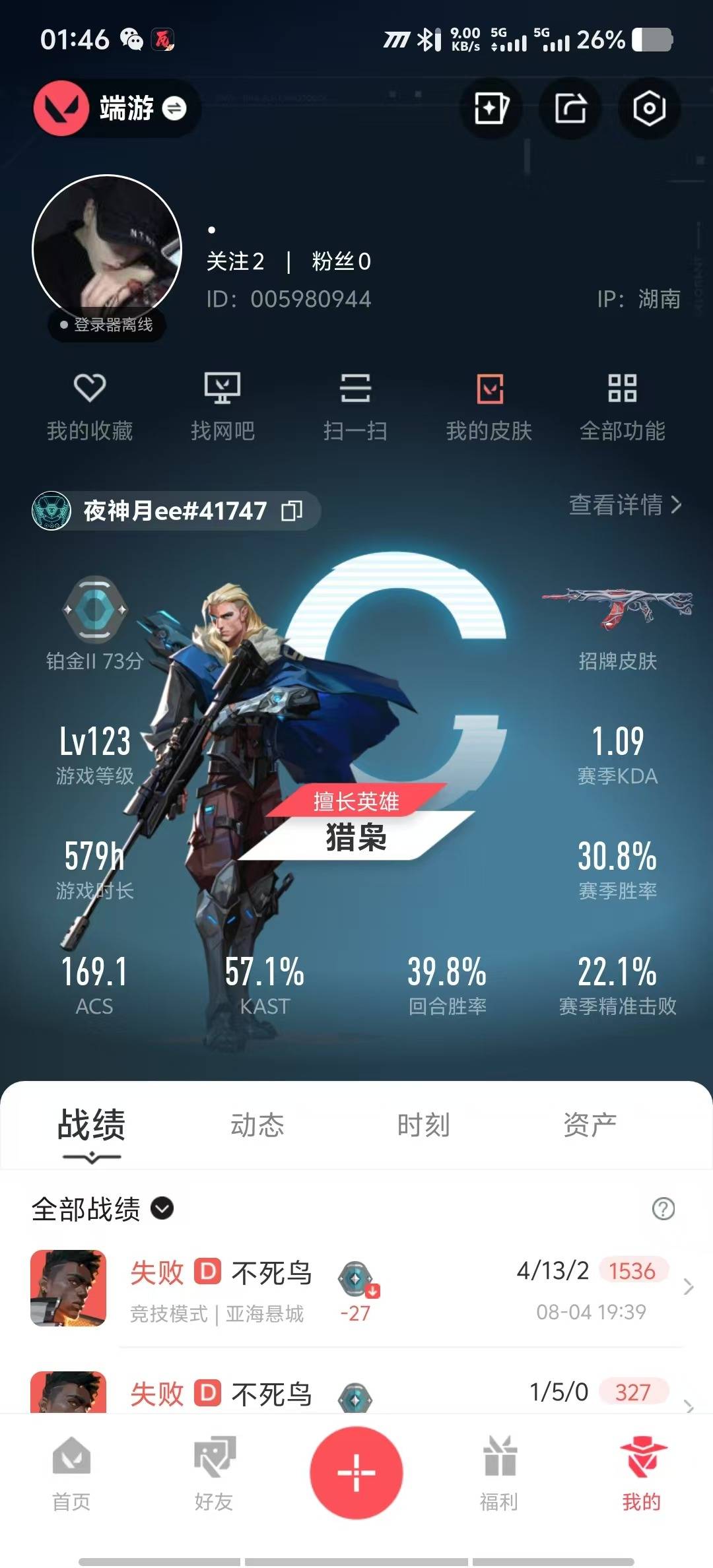713x1568 pixels.
Task: Open 全部功能 all functions
Action: click(622, 407)
